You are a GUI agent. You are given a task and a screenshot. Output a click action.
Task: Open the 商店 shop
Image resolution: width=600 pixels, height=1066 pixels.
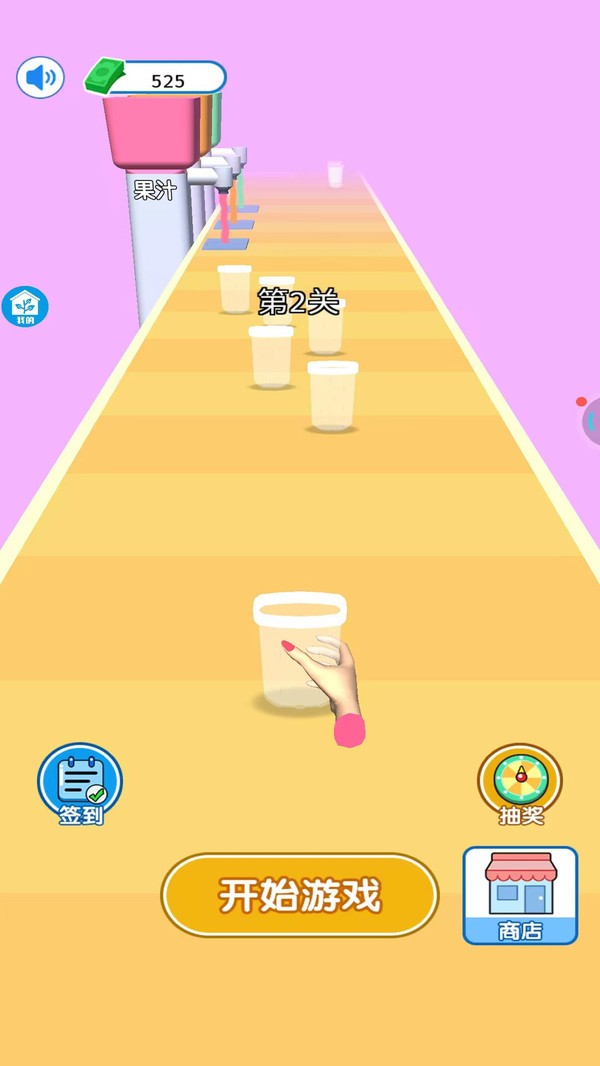pos(520,895)
